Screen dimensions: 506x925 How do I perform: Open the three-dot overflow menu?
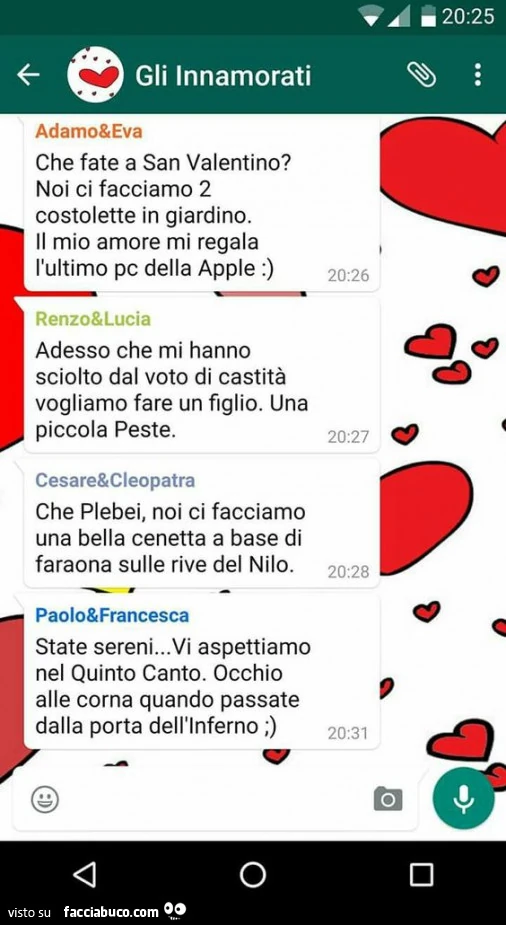(x=478, y=75)
